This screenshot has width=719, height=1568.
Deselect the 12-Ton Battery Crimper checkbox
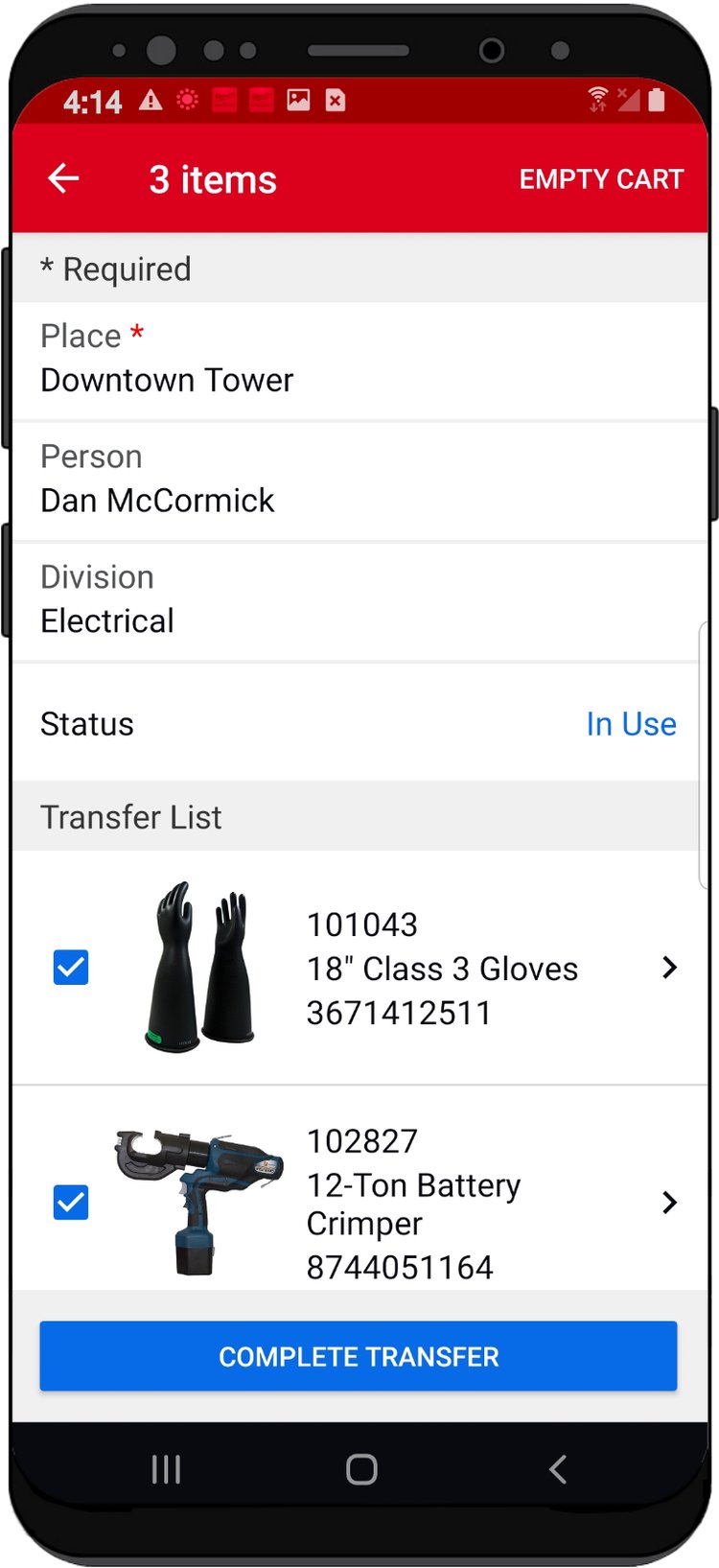[71, 1202]
